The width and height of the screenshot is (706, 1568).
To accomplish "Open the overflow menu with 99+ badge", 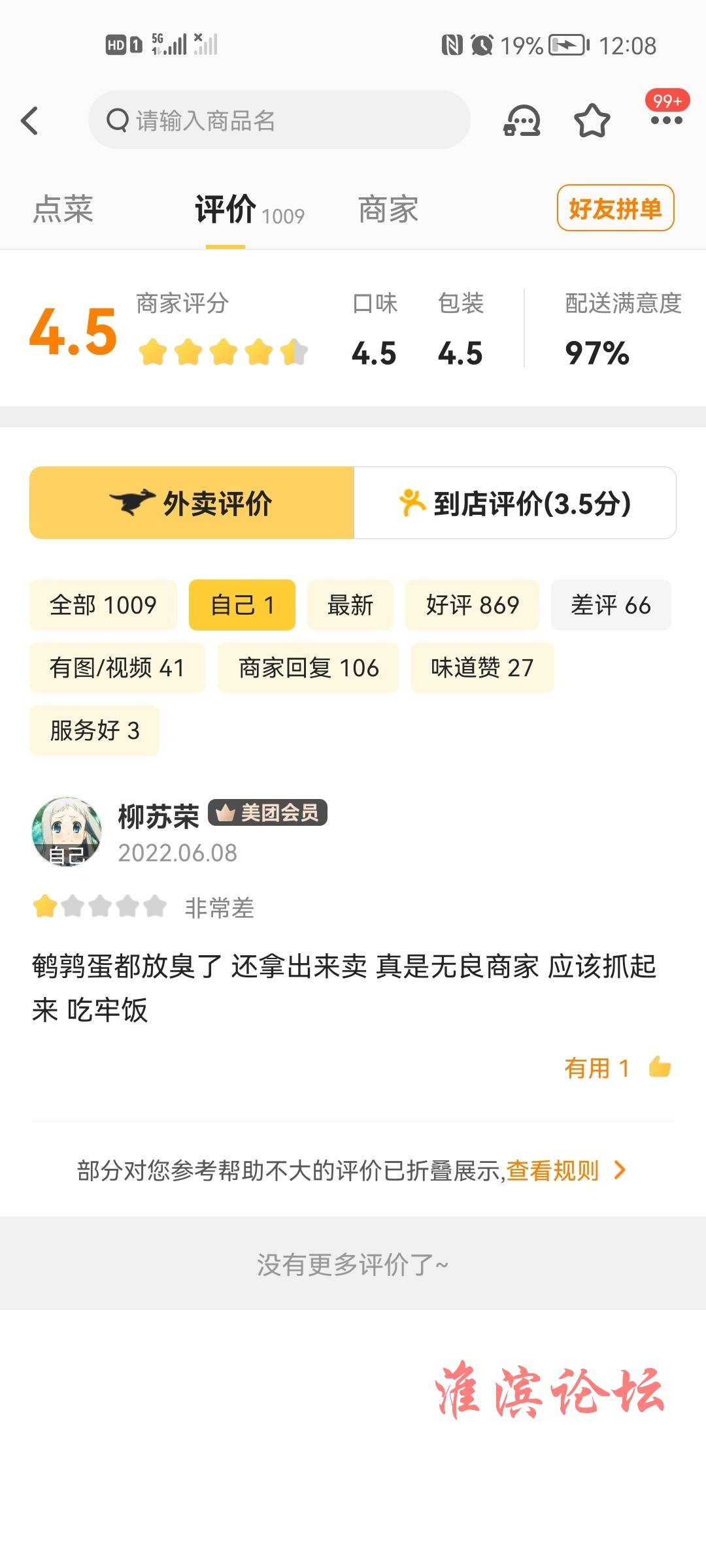I will (666, 120).
